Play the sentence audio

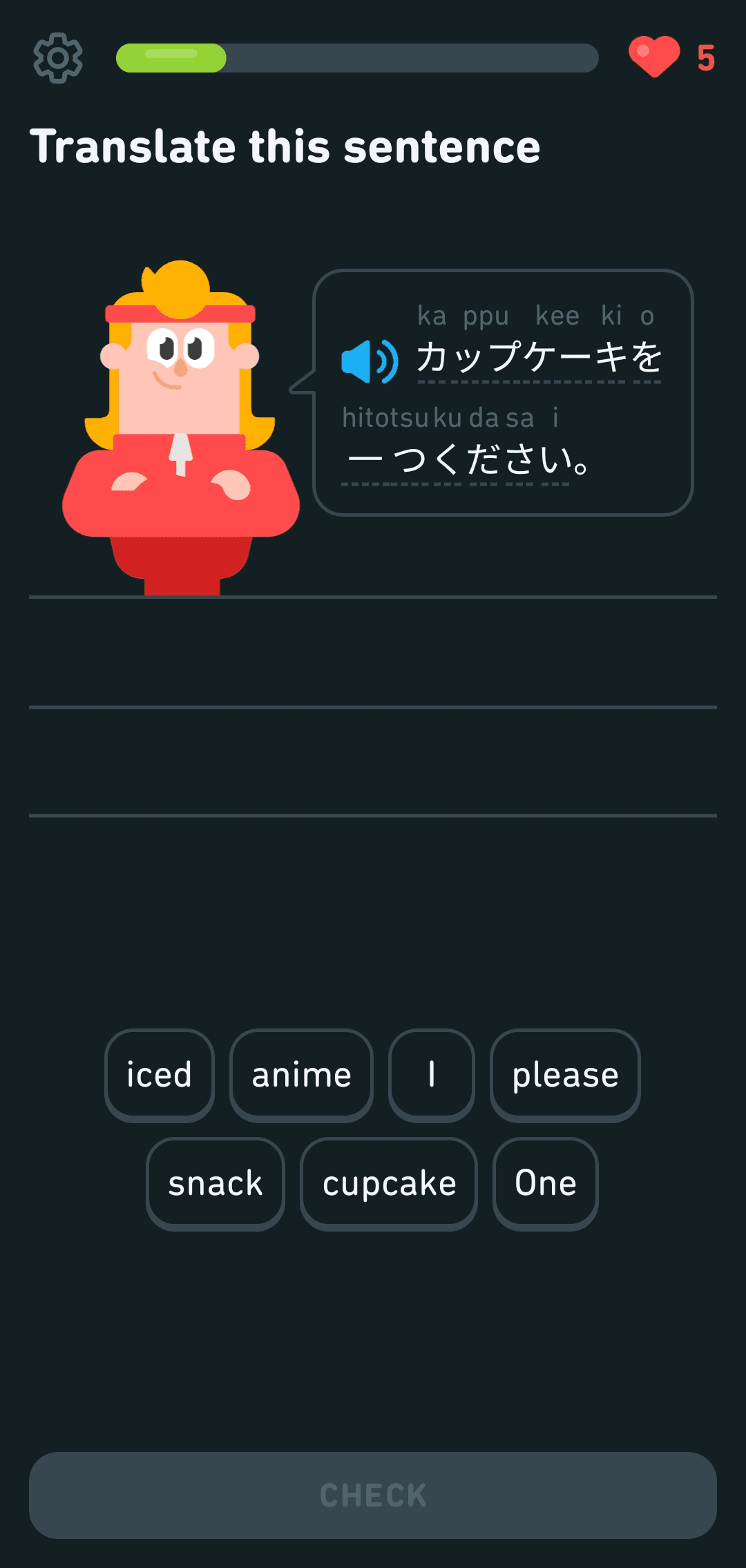[370, 361]
